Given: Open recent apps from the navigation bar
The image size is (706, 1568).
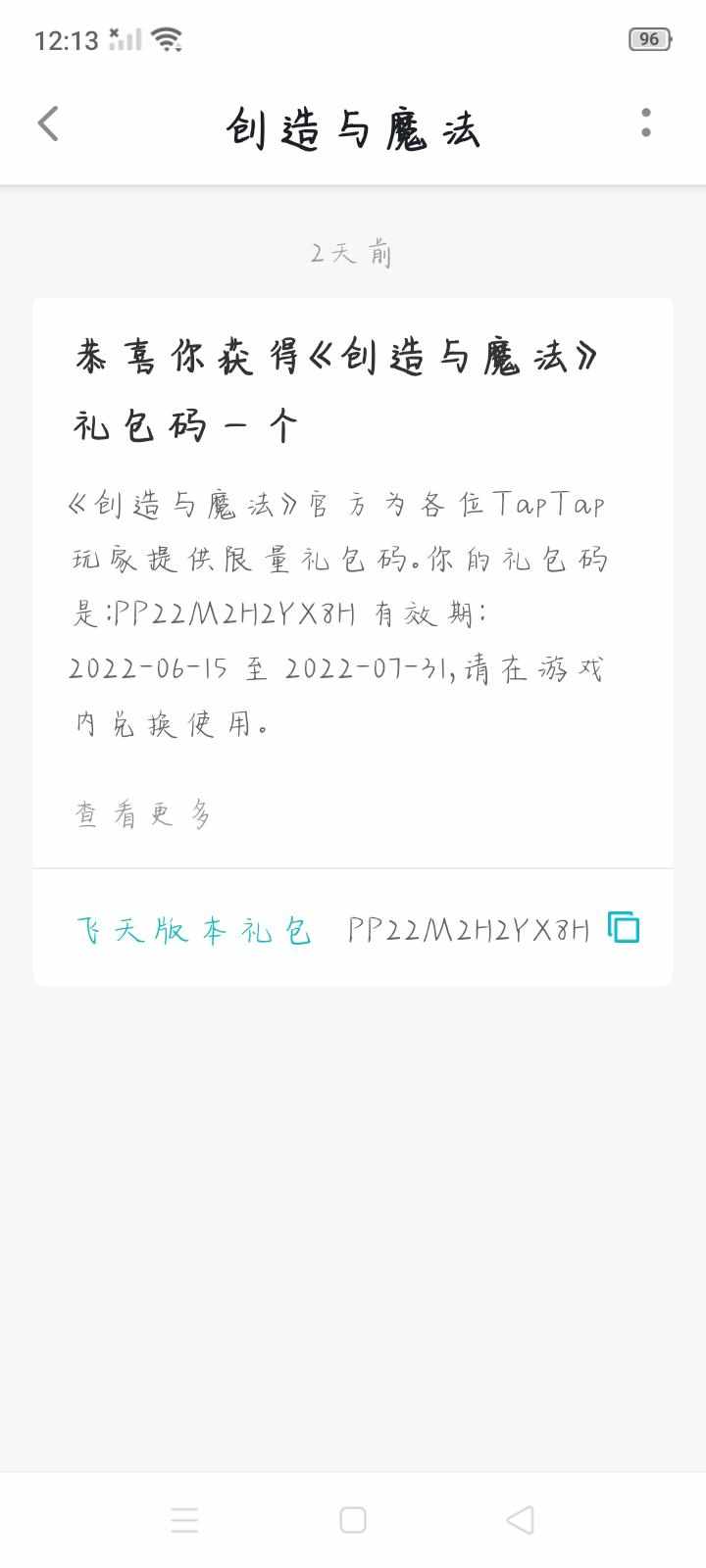Looking at the screenshot, I should click(x=184, y=1520).
